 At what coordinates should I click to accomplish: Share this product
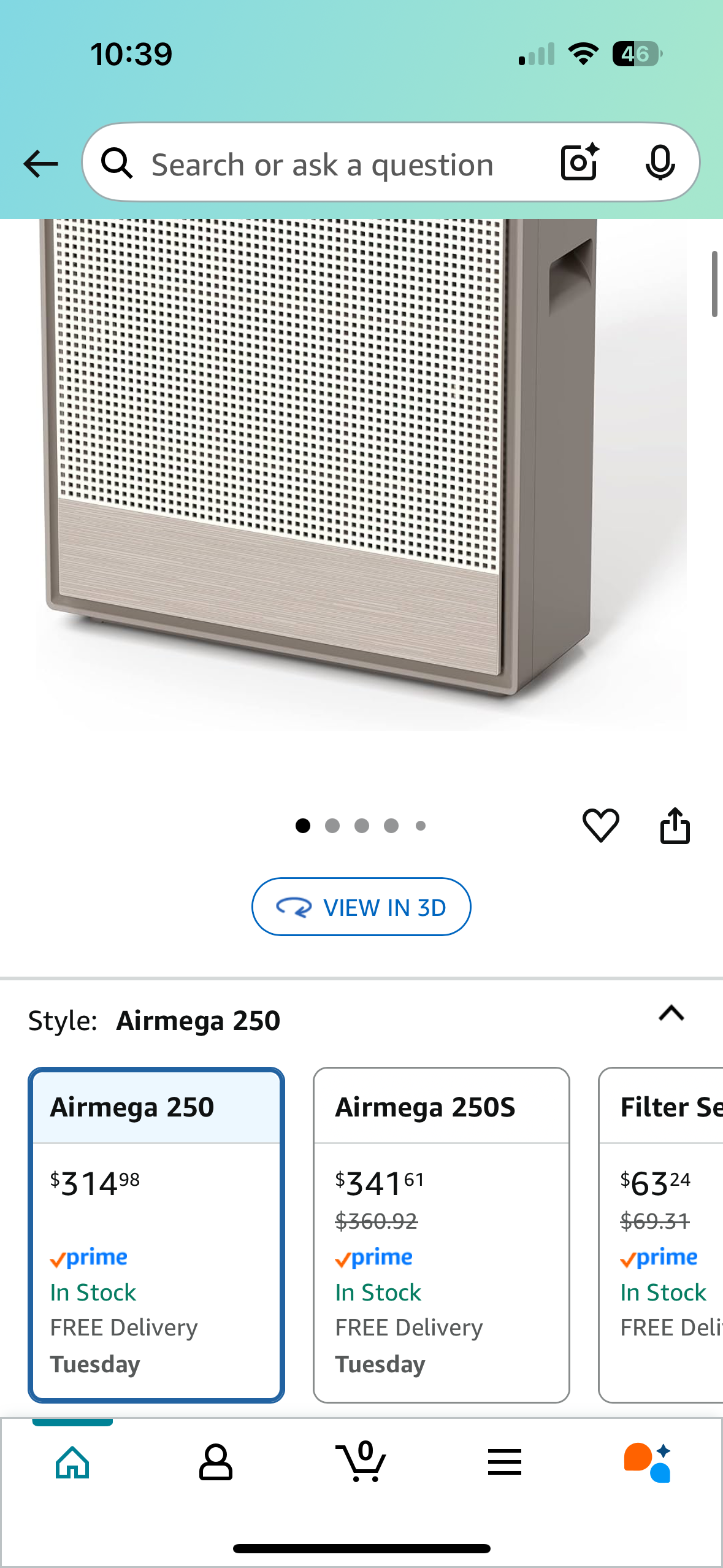(675, 825)
